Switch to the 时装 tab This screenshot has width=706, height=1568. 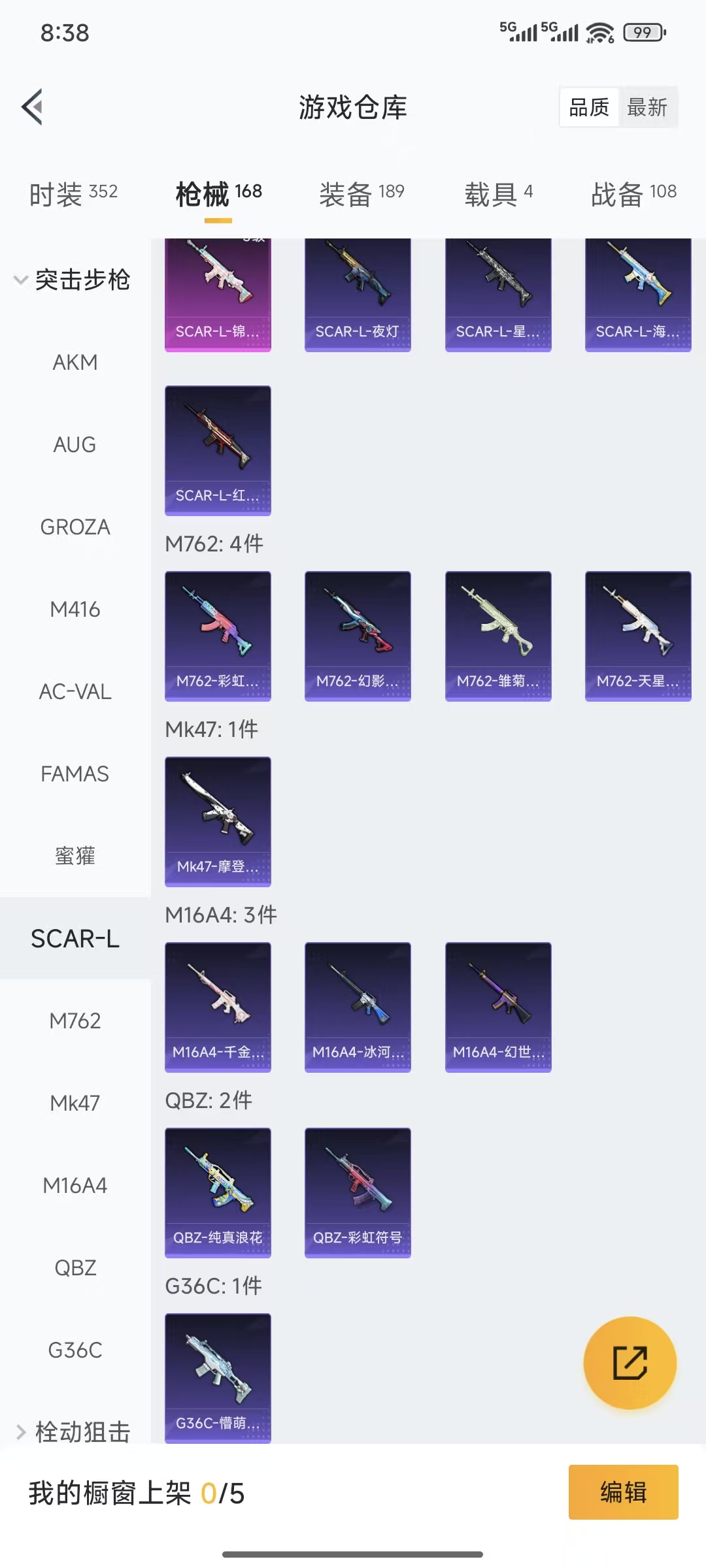[71, 193]
